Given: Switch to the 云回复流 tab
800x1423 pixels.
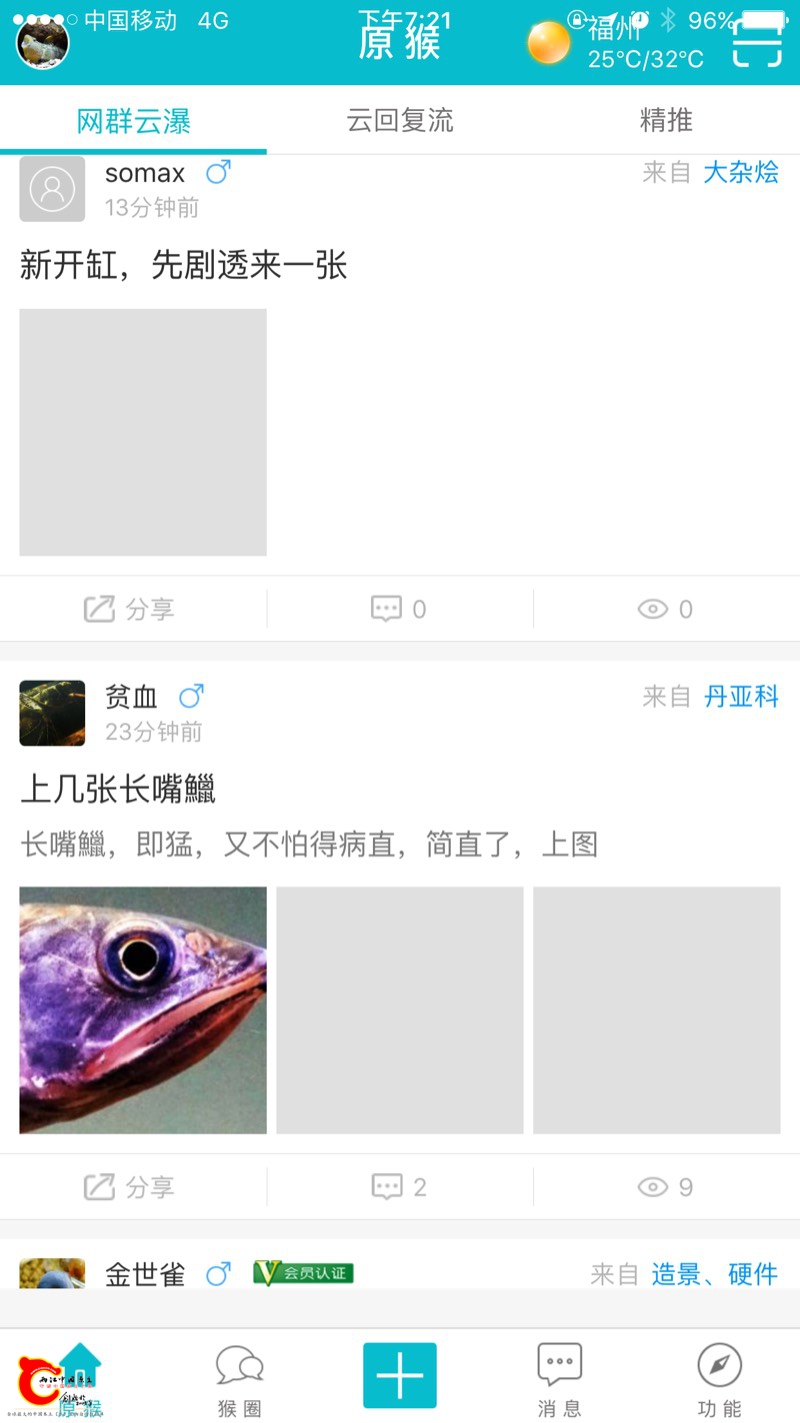Looking at the screenshot, I should [x=400, y=121].
